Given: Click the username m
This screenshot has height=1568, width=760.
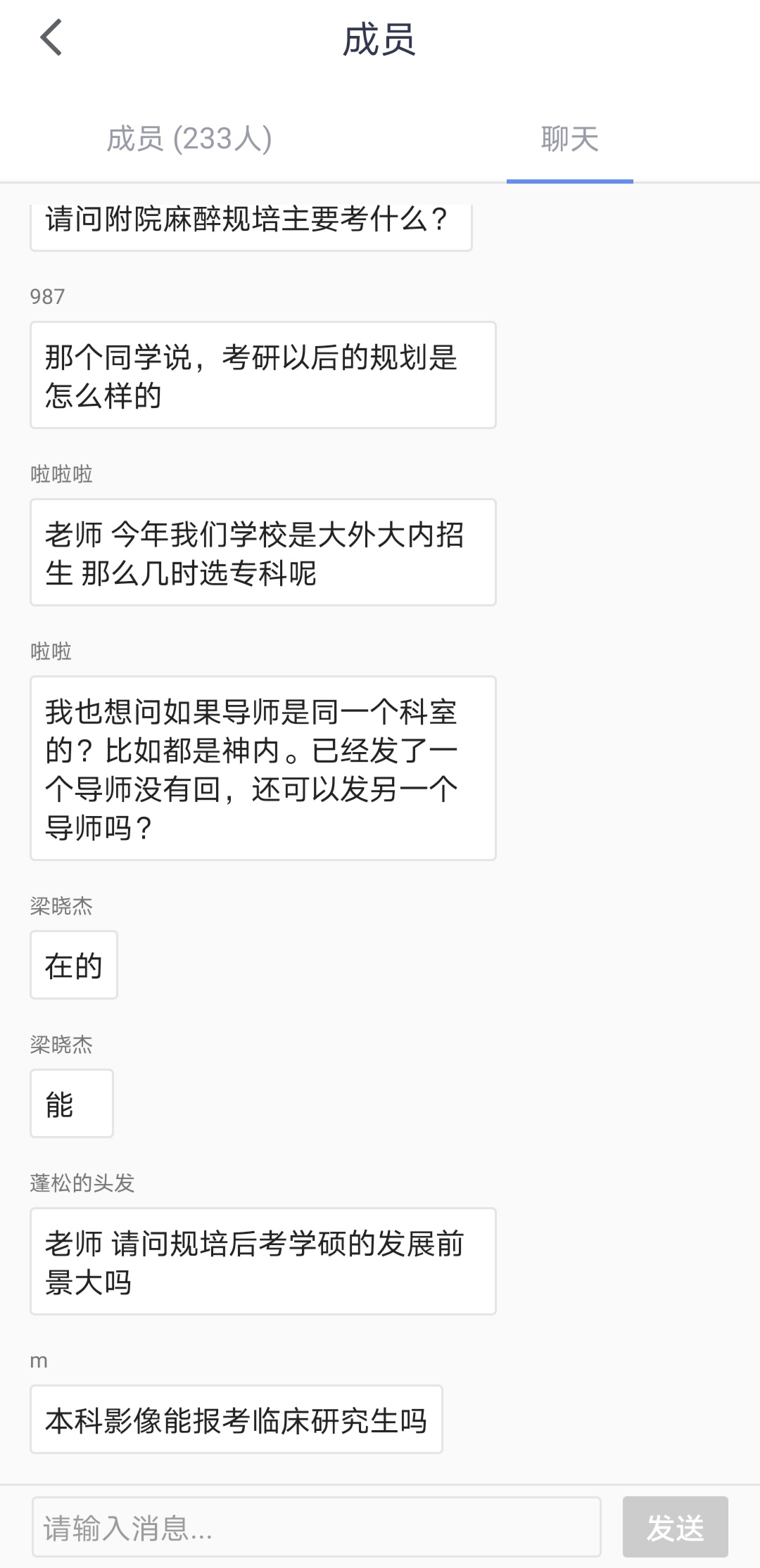Looking at the screenshot, I should tap(37, 1360).
